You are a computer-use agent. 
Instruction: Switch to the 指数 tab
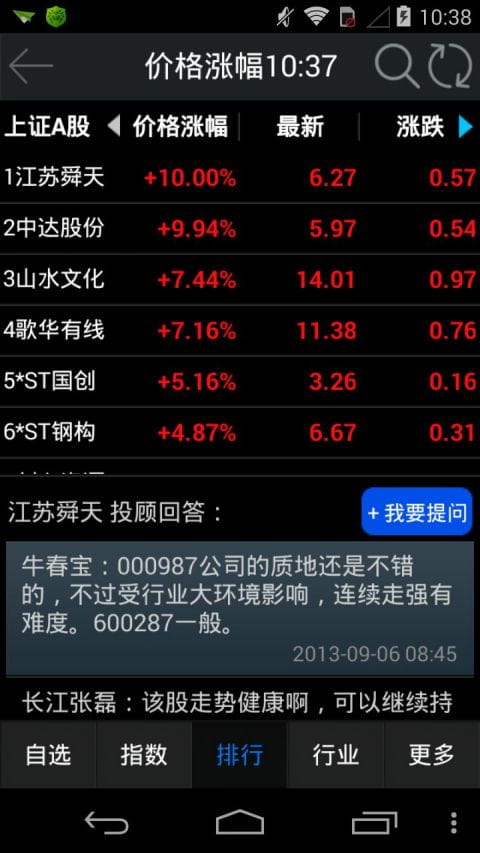(x=144, y=755)
